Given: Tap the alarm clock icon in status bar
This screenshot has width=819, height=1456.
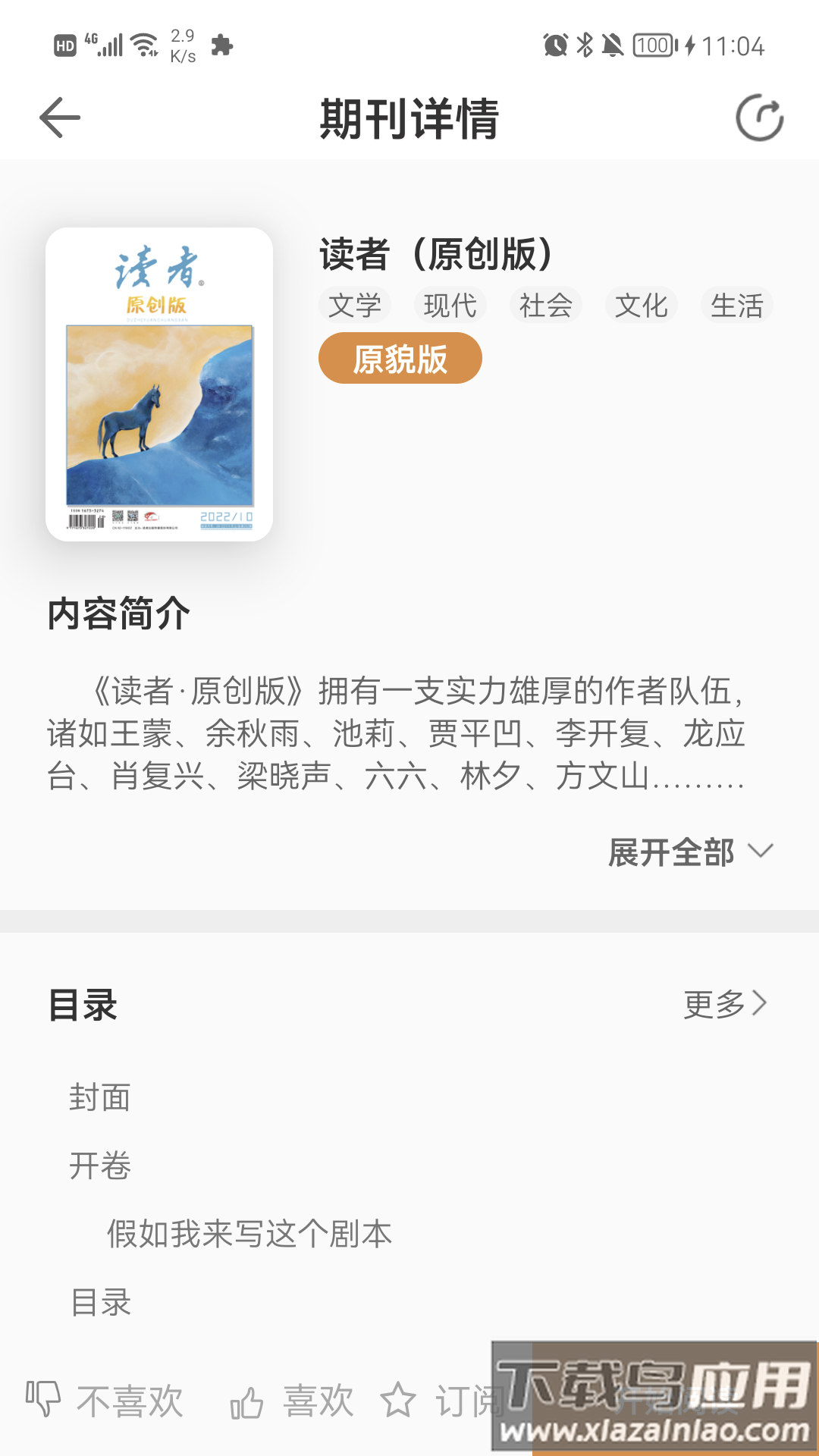Looking at the screenshot, I should [x=555, y=45].
